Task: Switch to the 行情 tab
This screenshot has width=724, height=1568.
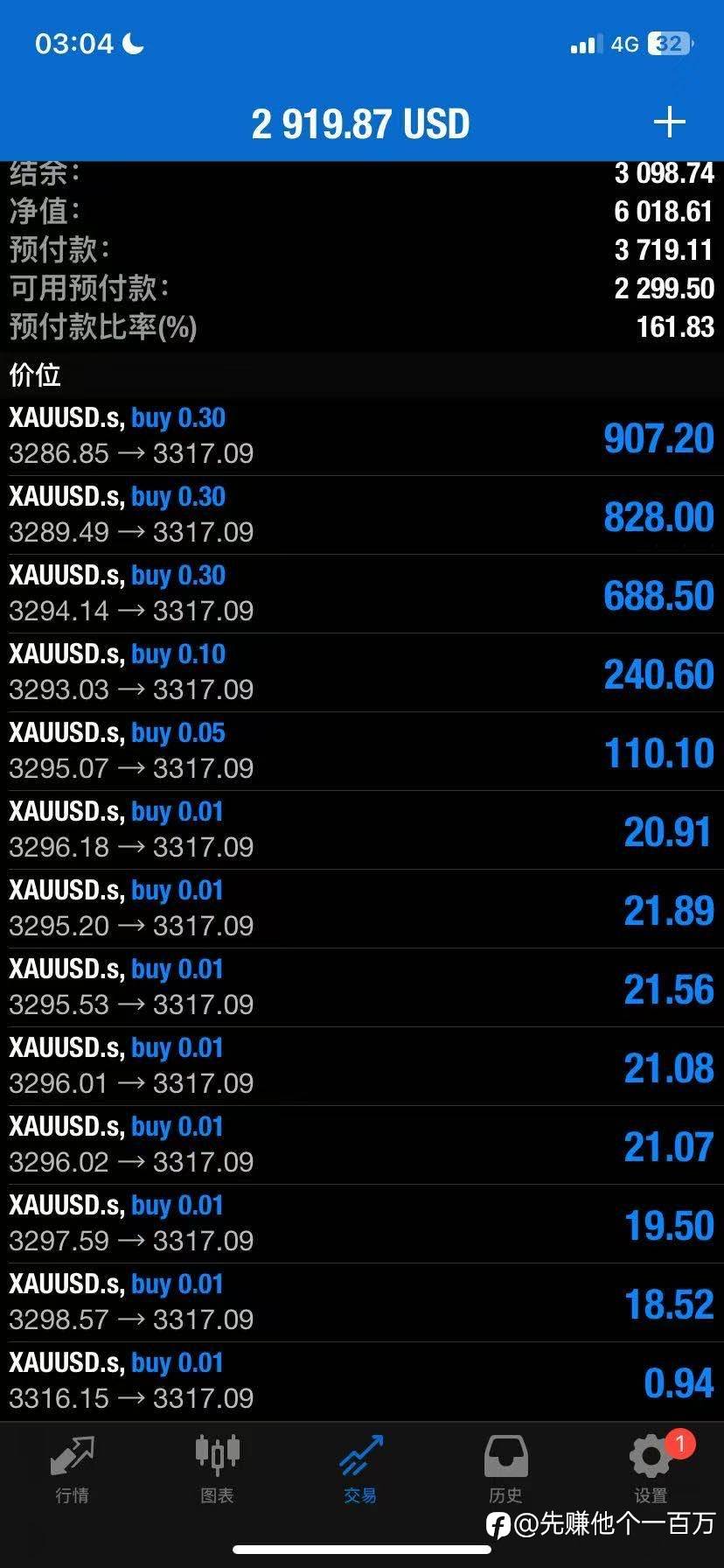Action: (x=72, y=1469)
